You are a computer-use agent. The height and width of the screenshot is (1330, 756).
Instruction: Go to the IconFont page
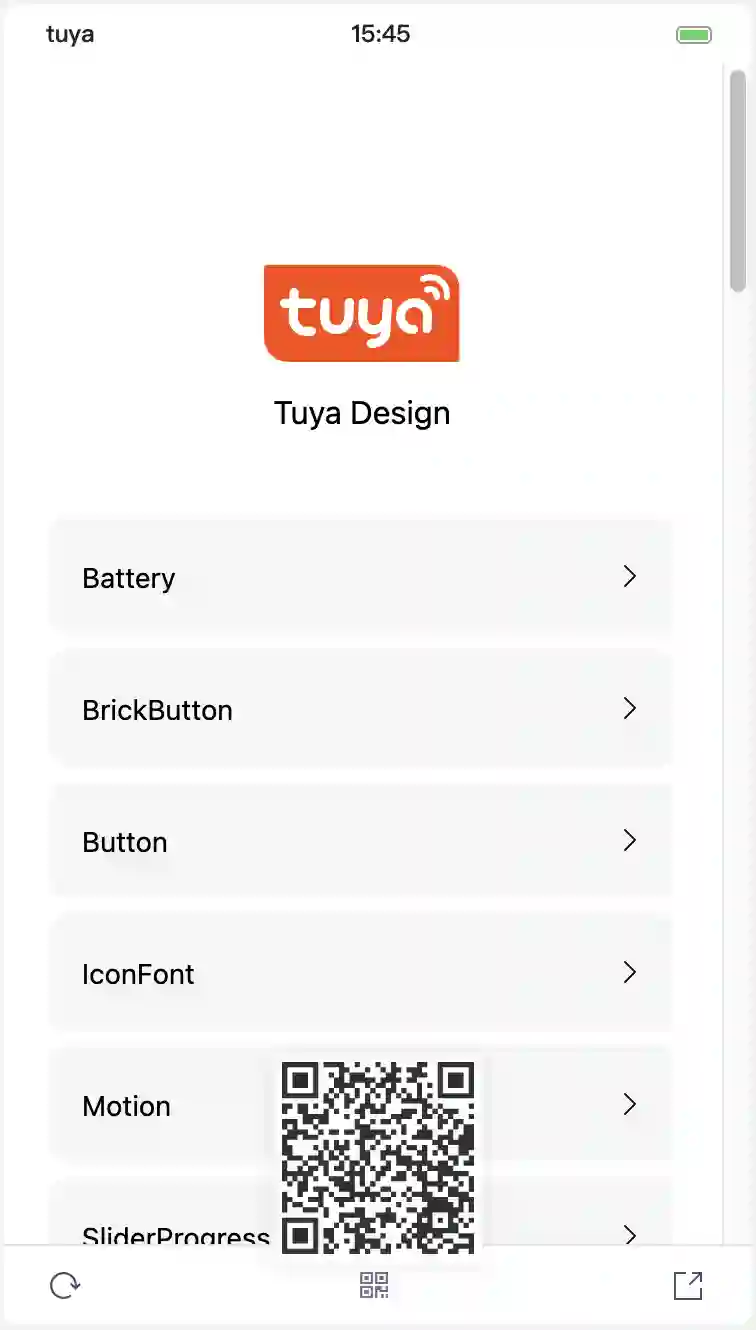361,973
